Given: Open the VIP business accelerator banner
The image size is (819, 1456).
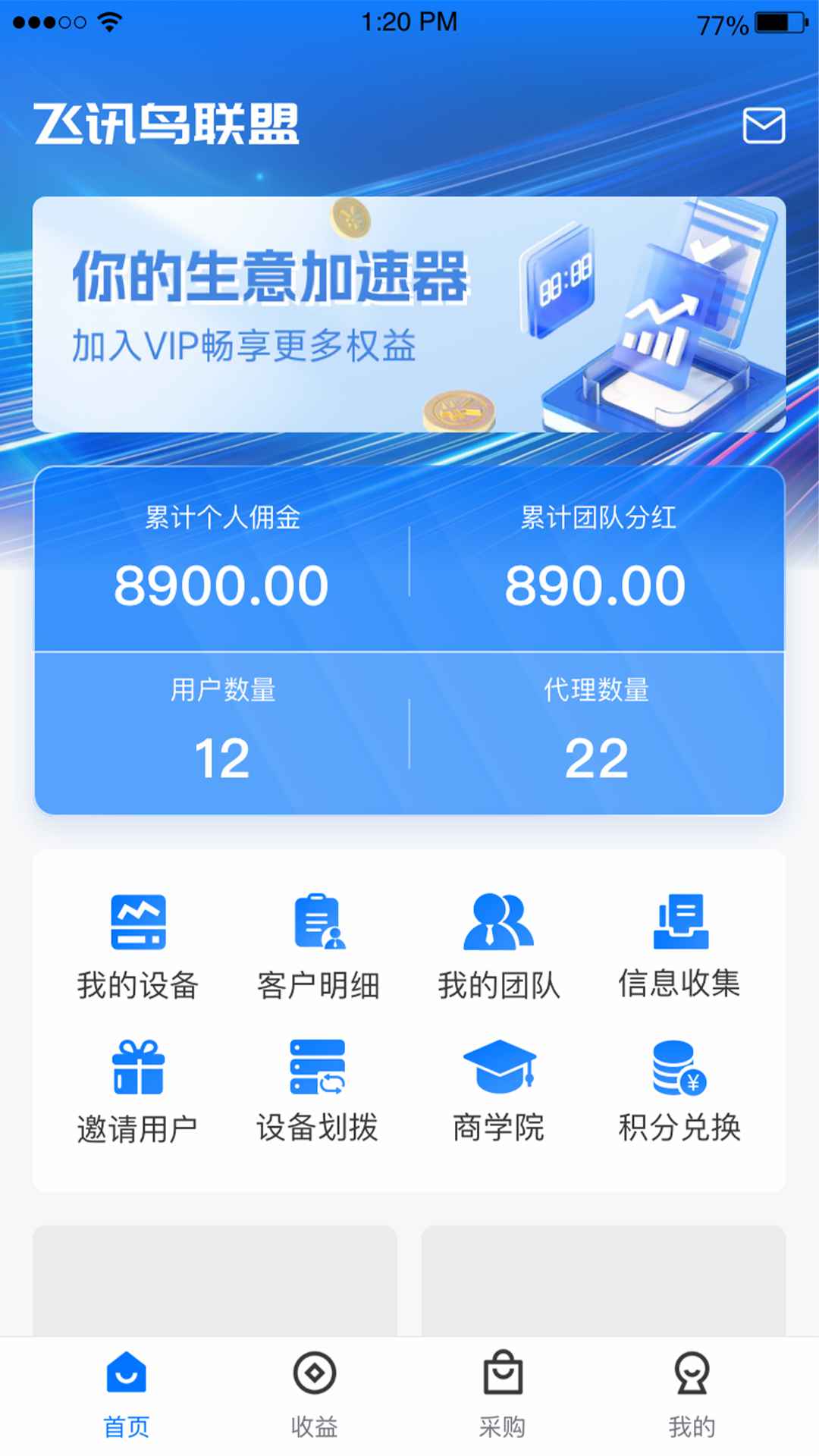Looking at the screenshot, I should 409,314.
